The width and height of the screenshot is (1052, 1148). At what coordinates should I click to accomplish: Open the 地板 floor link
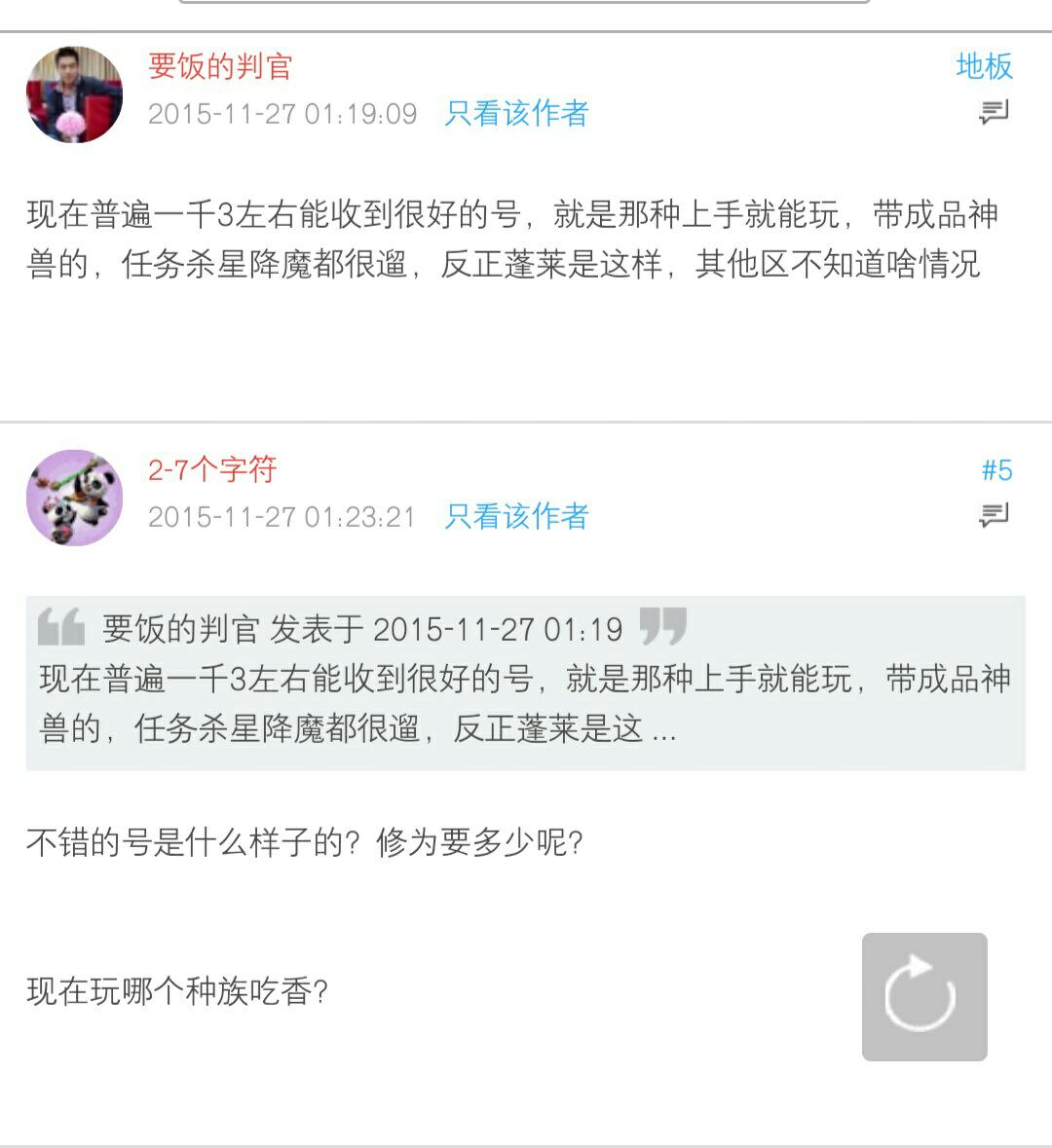[984, 66]
